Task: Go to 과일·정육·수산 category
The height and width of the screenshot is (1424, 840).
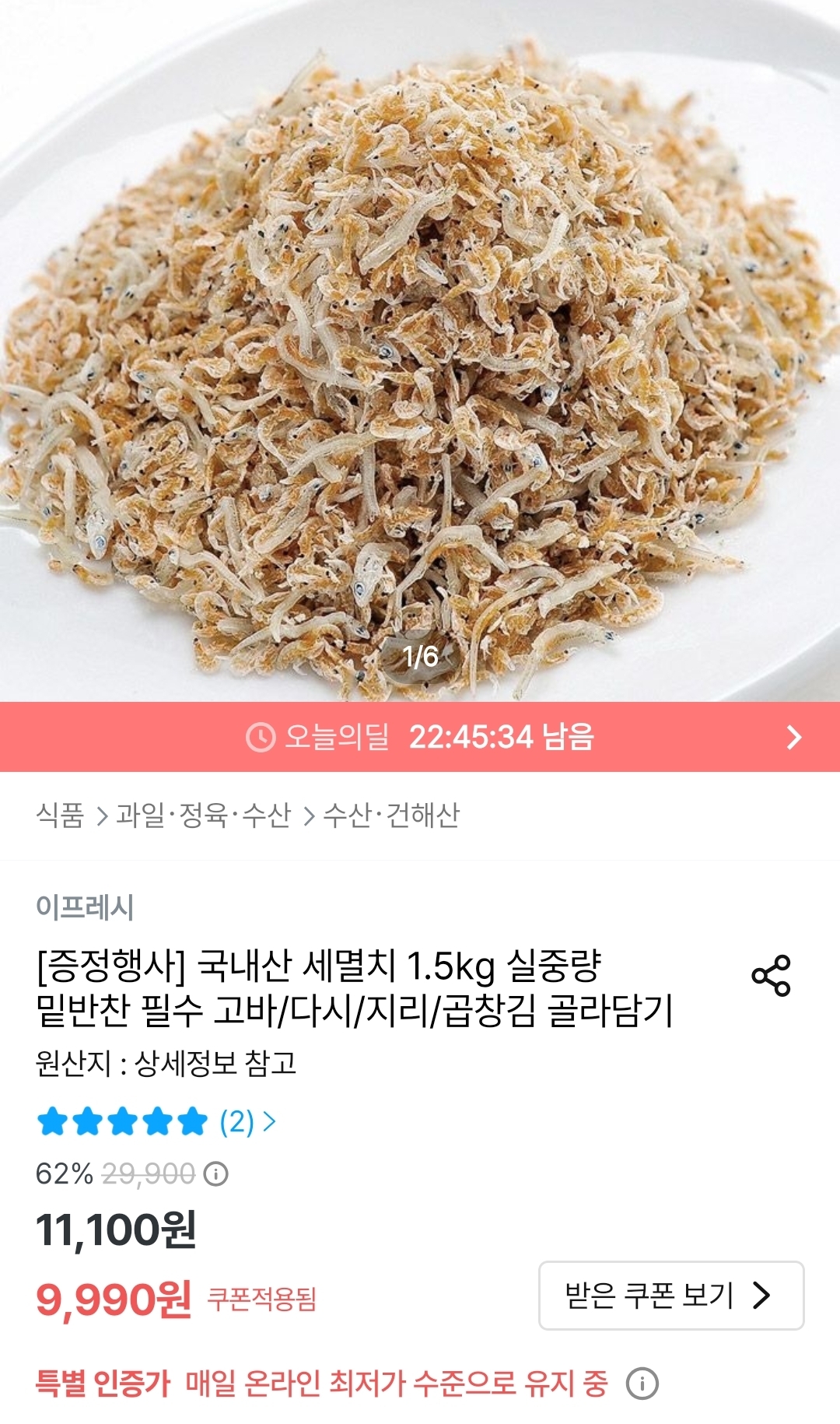Action: (x=204, y=815)
